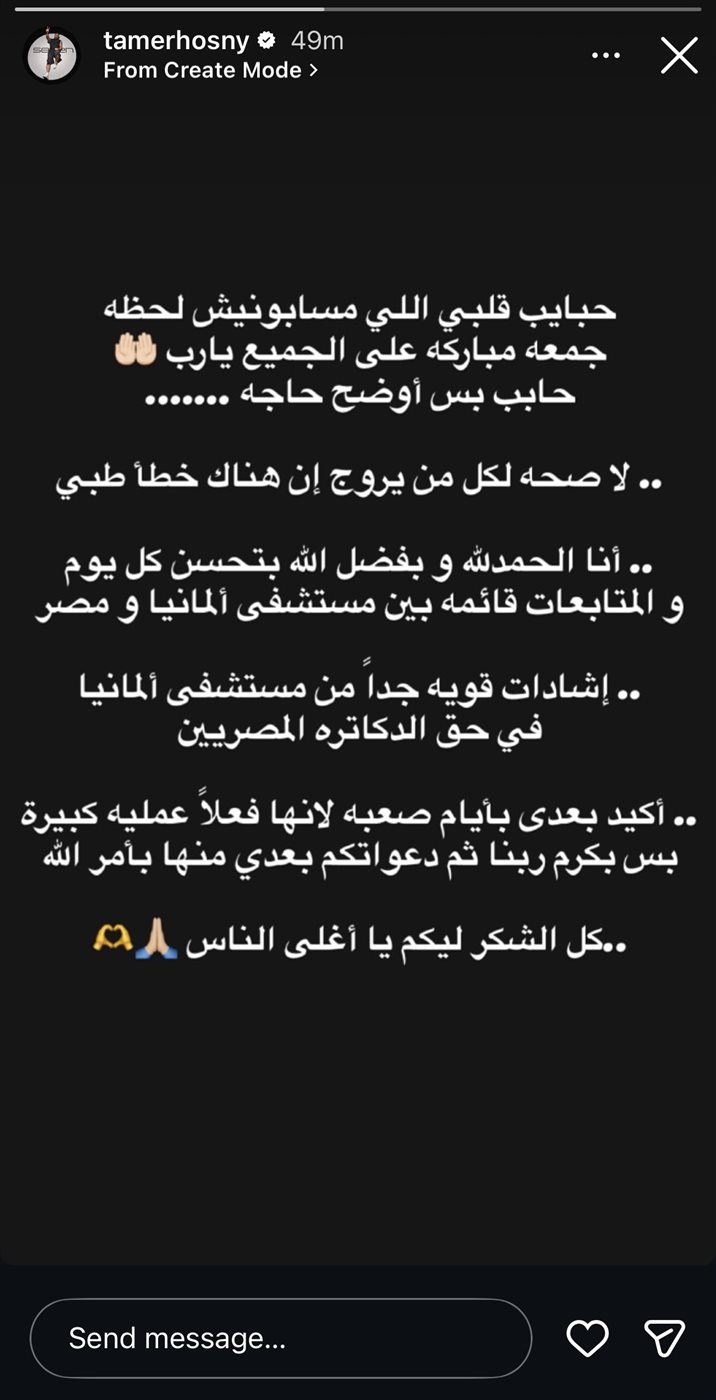Close the story viewer
This screenshot has height=1400, width=716.
(x=679, y=55)
